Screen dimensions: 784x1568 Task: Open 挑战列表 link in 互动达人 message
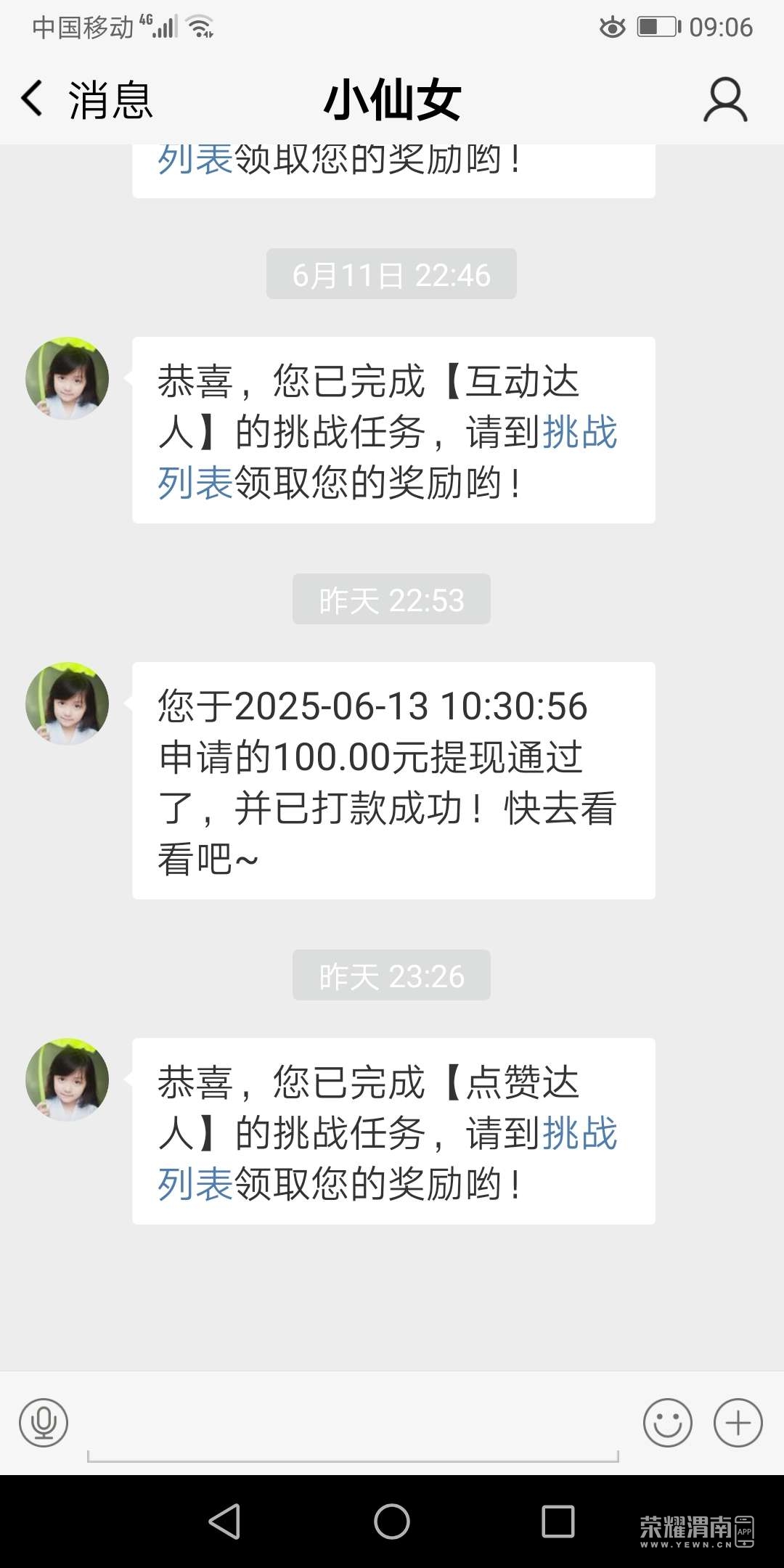point(579,433)
